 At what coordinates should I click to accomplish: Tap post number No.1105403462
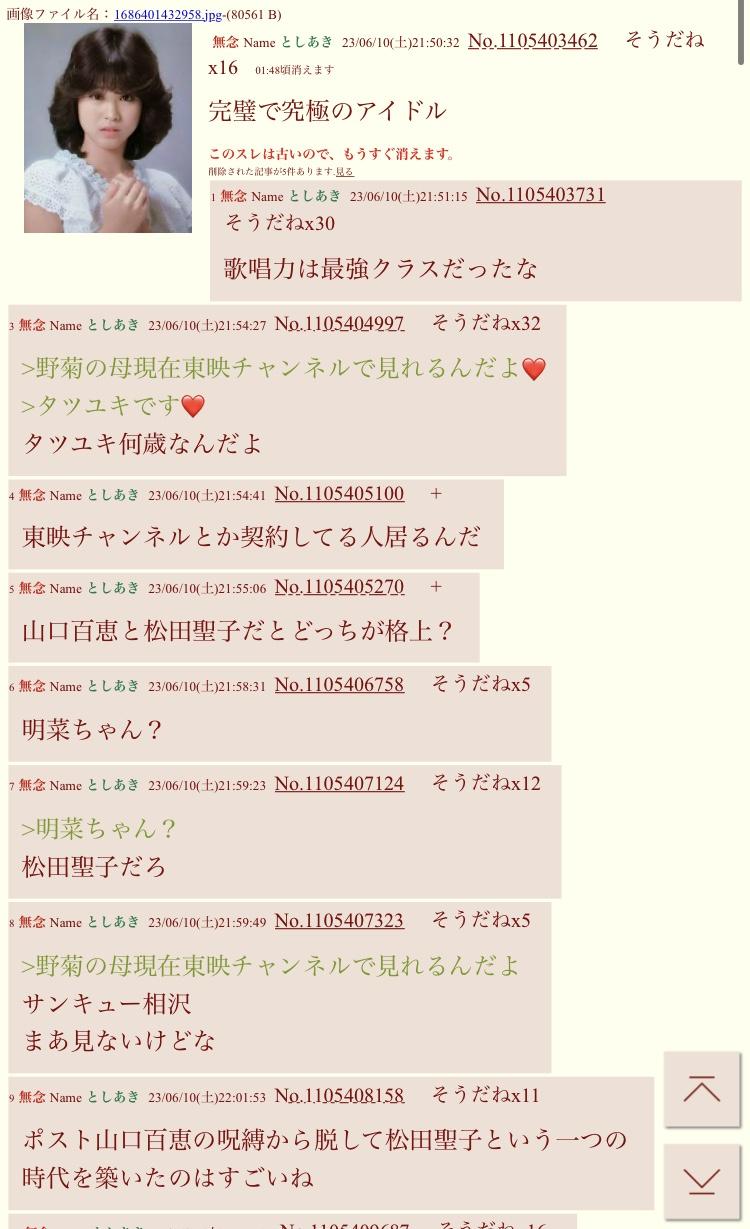coord(532,41)
